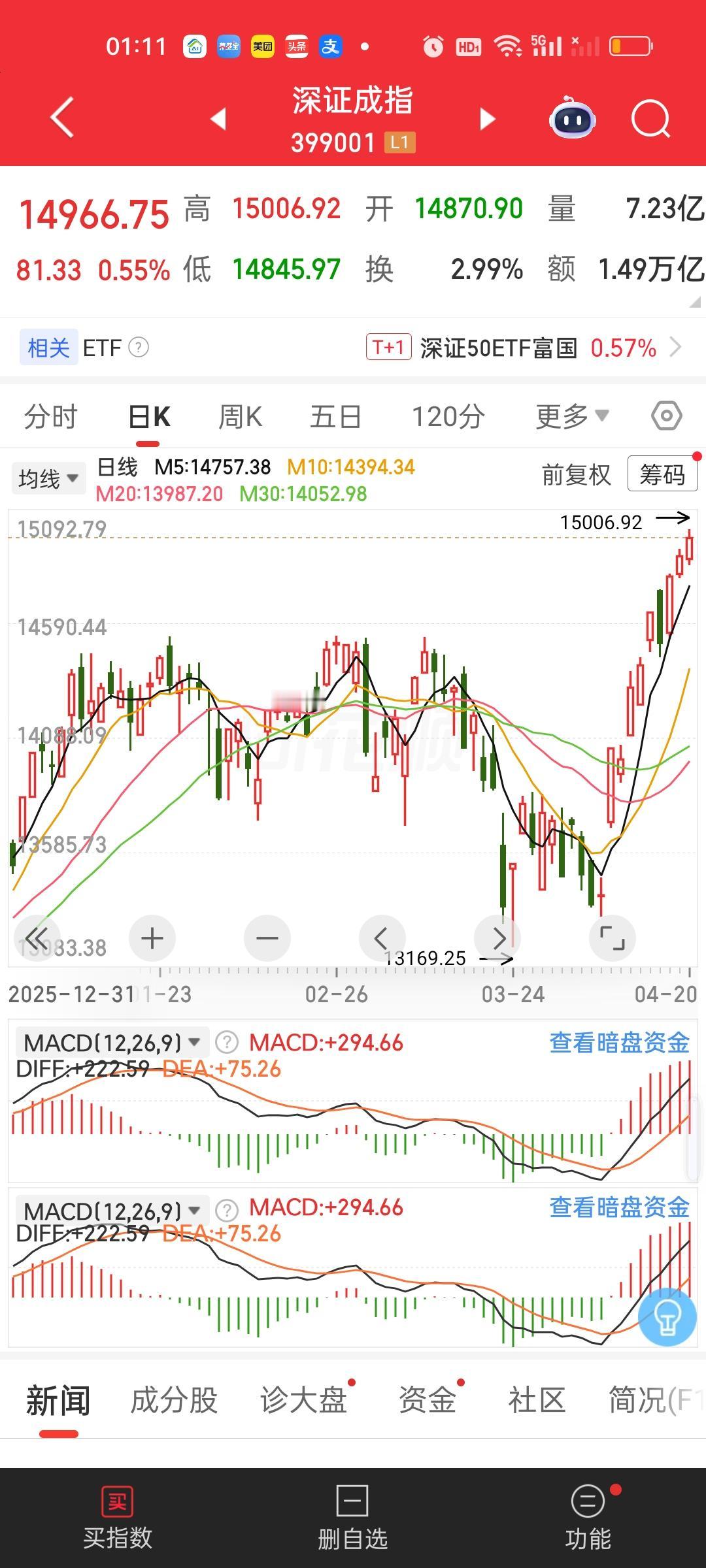Expand the chart to full screen
The image size is (706, 1568).
click(612, 939)
